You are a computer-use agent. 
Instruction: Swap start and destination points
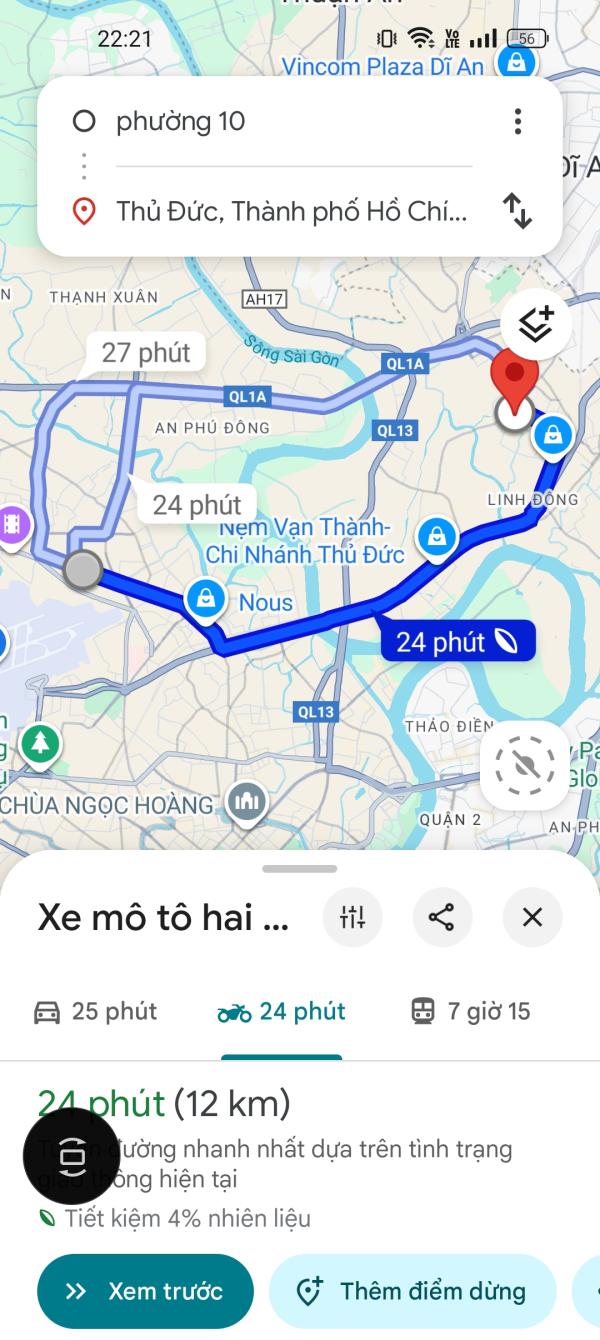point(517,211)
